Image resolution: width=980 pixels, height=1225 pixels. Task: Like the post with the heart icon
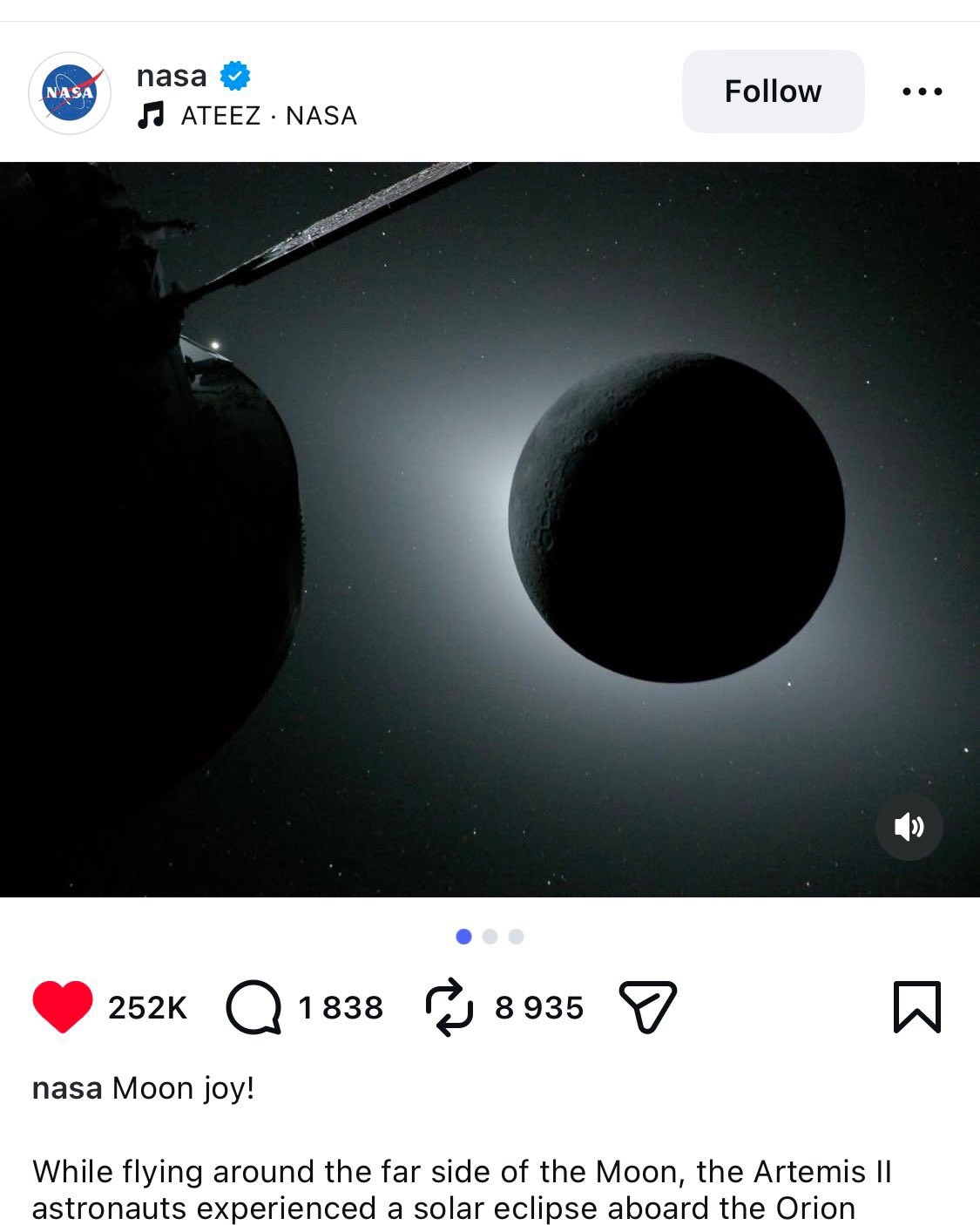[x=64, y=1007]
